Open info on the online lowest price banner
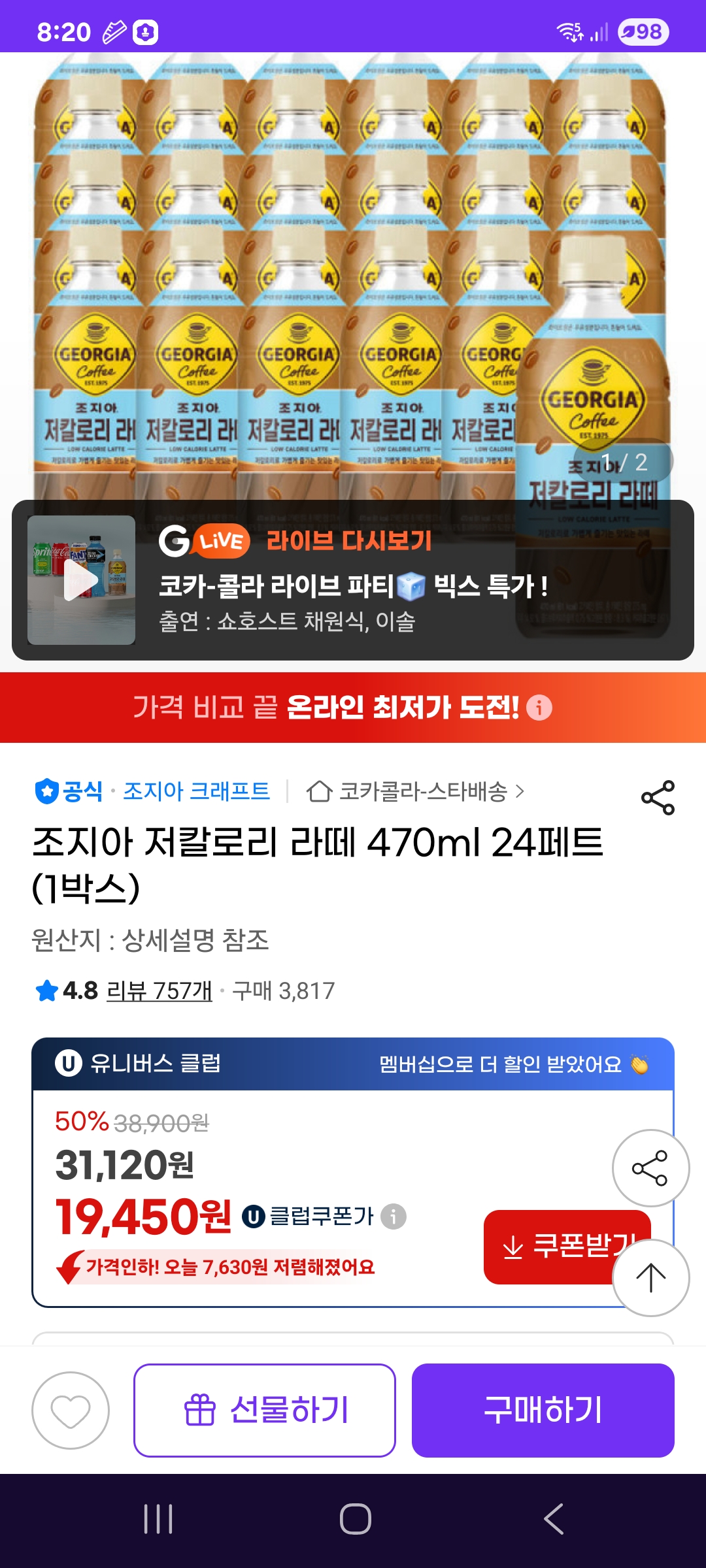This screenshot has height=1568, width=706. tap(539, 708)
